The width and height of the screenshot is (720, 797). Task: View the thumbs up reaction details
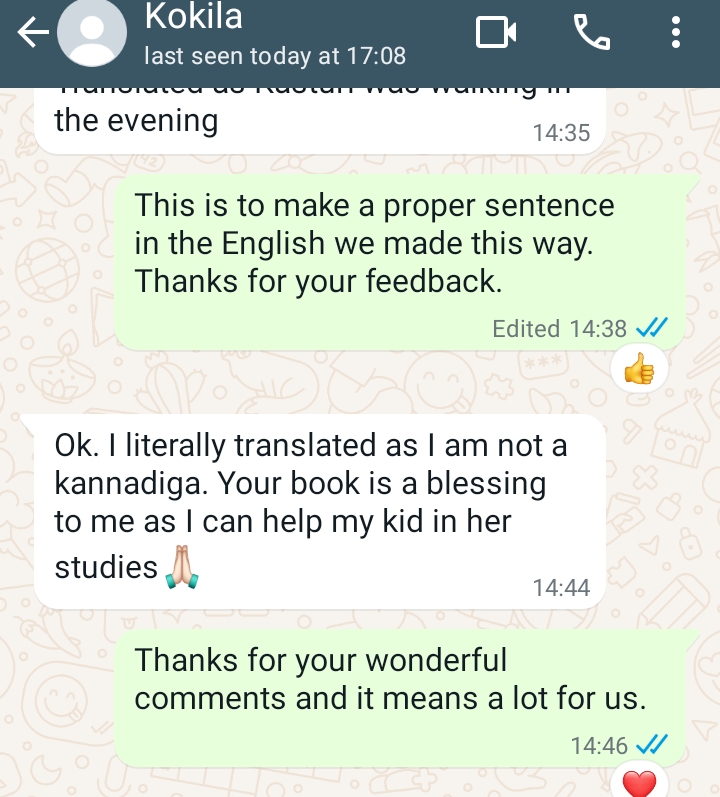click(639, 372)
